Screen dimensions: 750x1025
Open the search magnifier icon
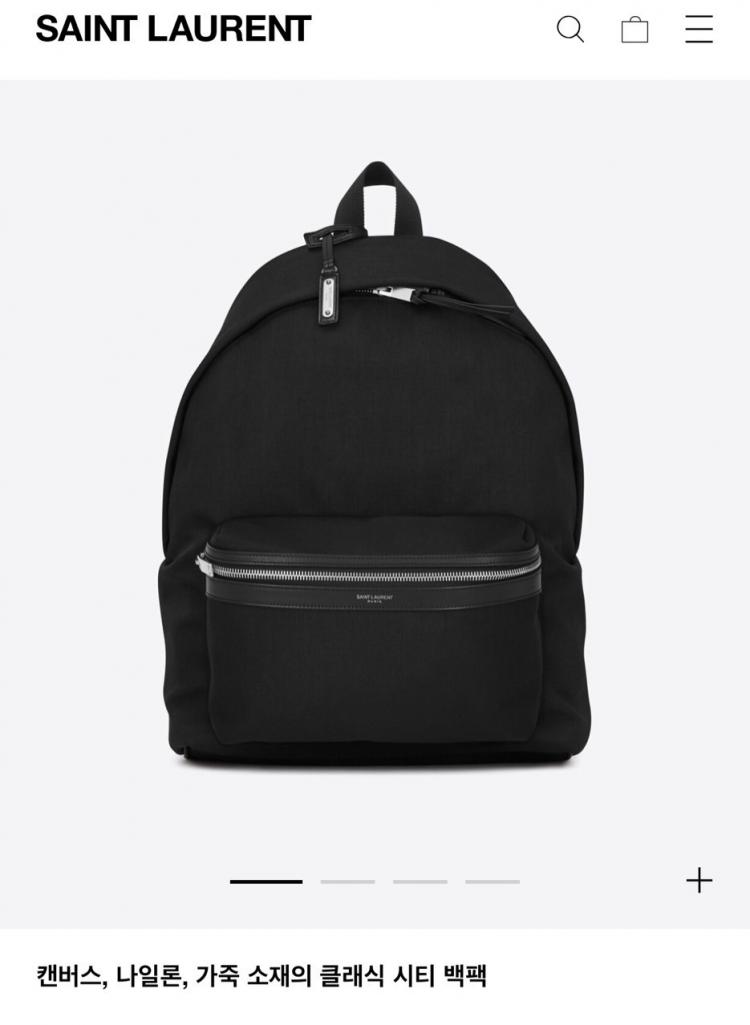570,29
